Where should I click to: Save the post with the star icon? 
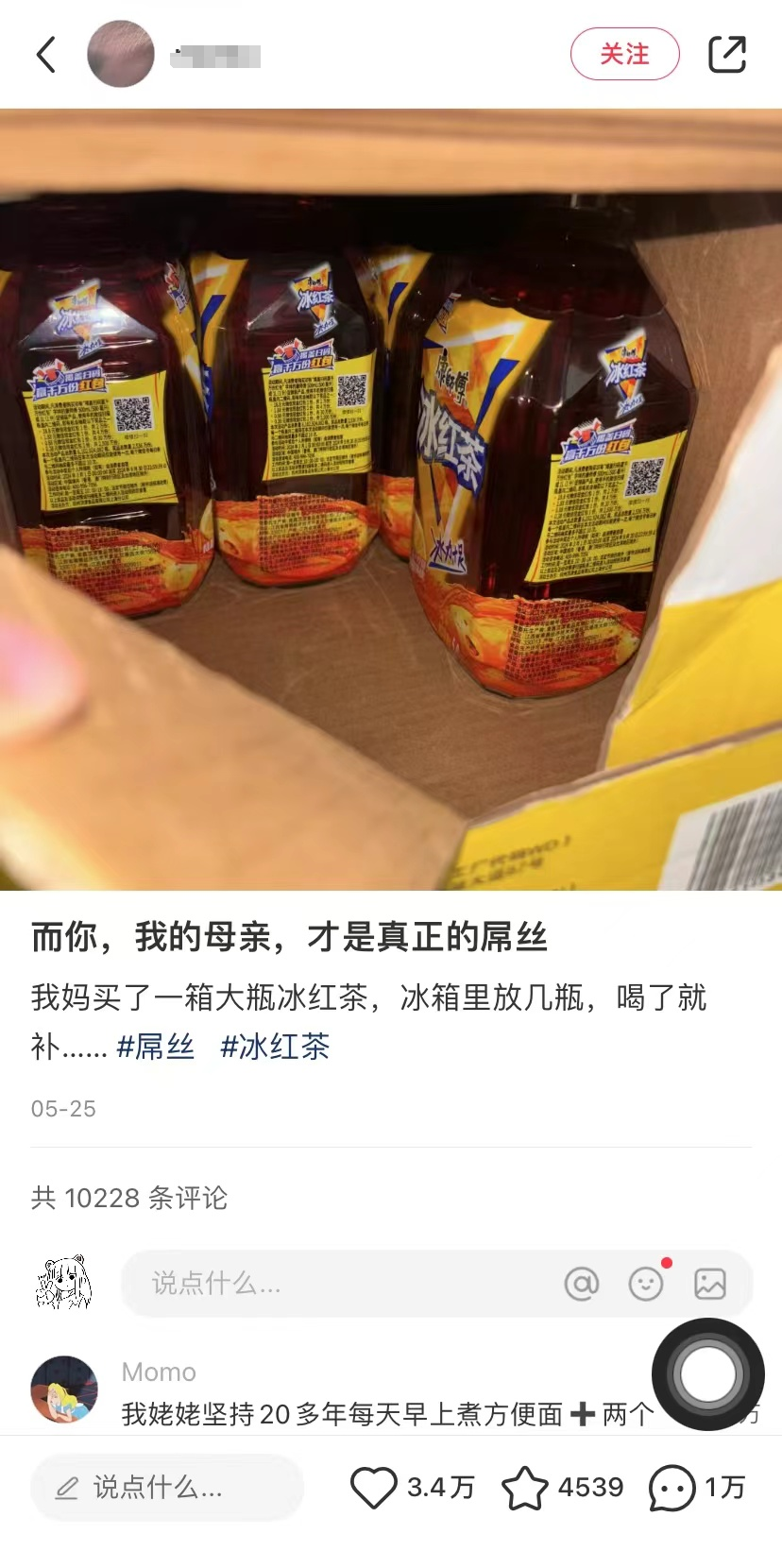[524, 1488]
